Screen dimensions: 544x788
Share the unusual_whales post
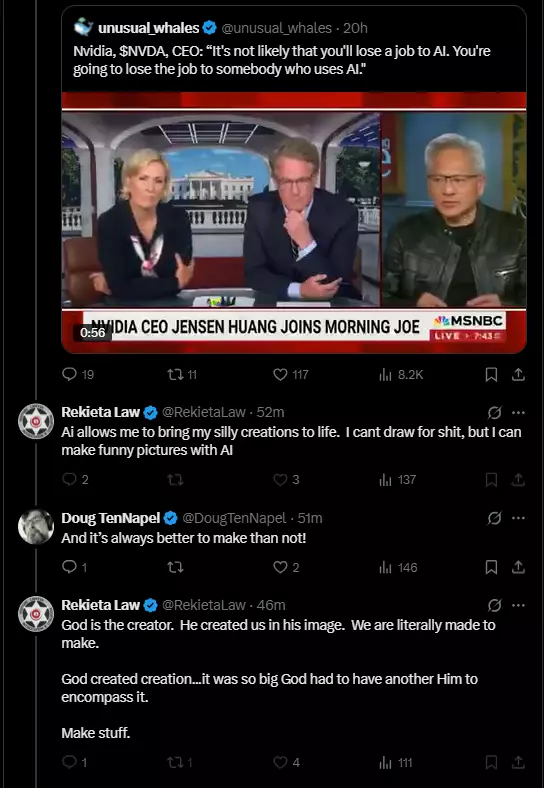point(518,374)
